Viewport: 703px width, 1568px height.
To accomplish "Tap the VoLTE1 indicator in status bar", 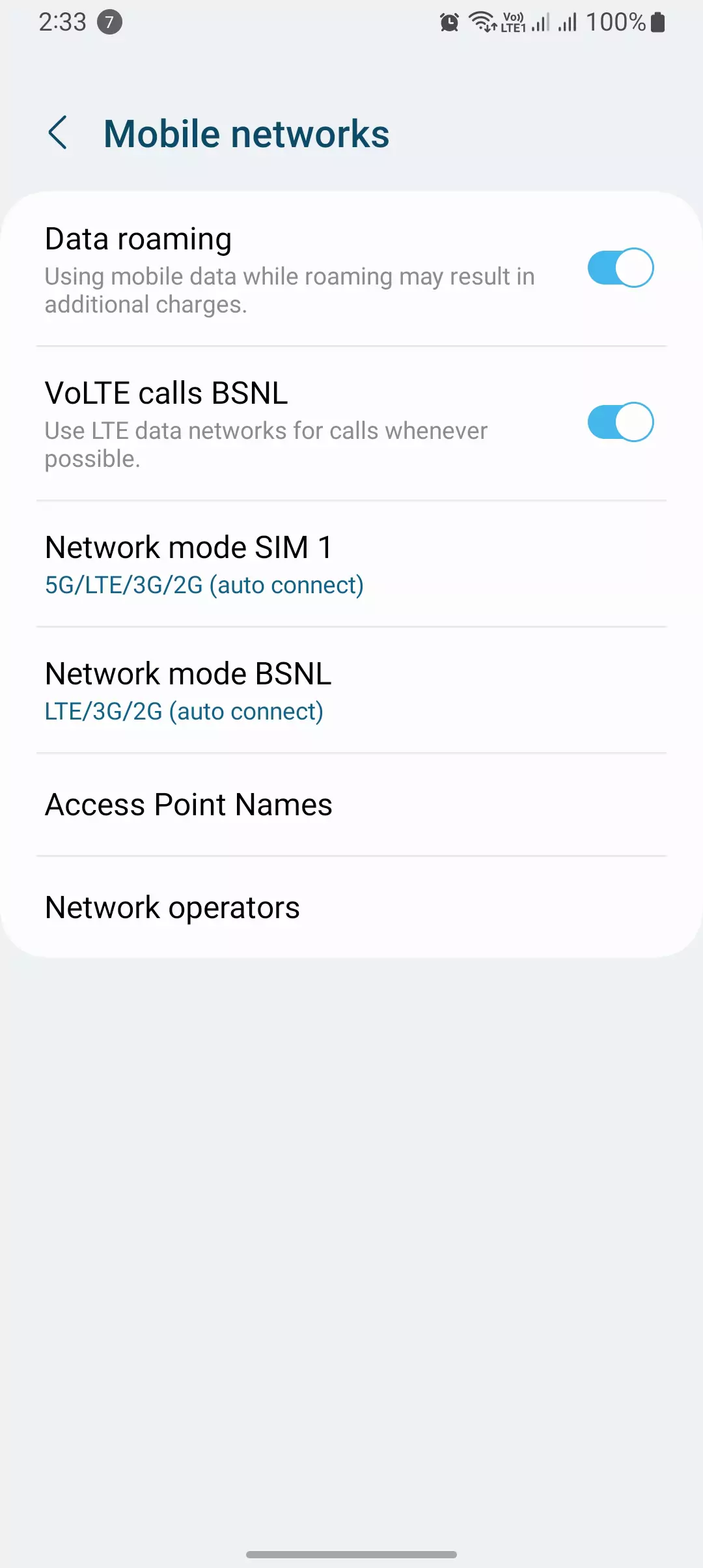I will click(x=513, y=21).
